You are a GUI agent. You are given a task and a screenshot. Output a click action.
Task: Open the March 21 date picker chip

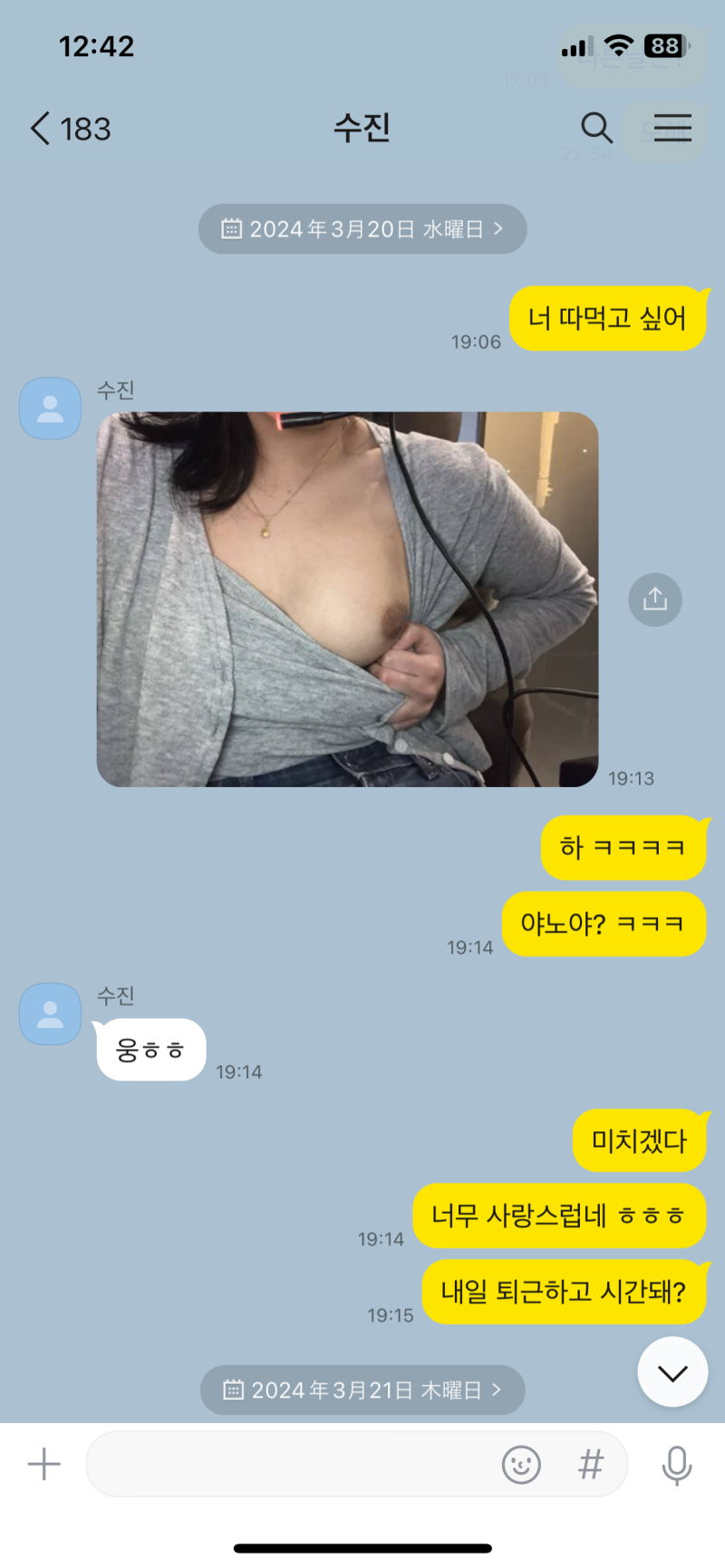pyautogui.click(x=362, y=1390)
